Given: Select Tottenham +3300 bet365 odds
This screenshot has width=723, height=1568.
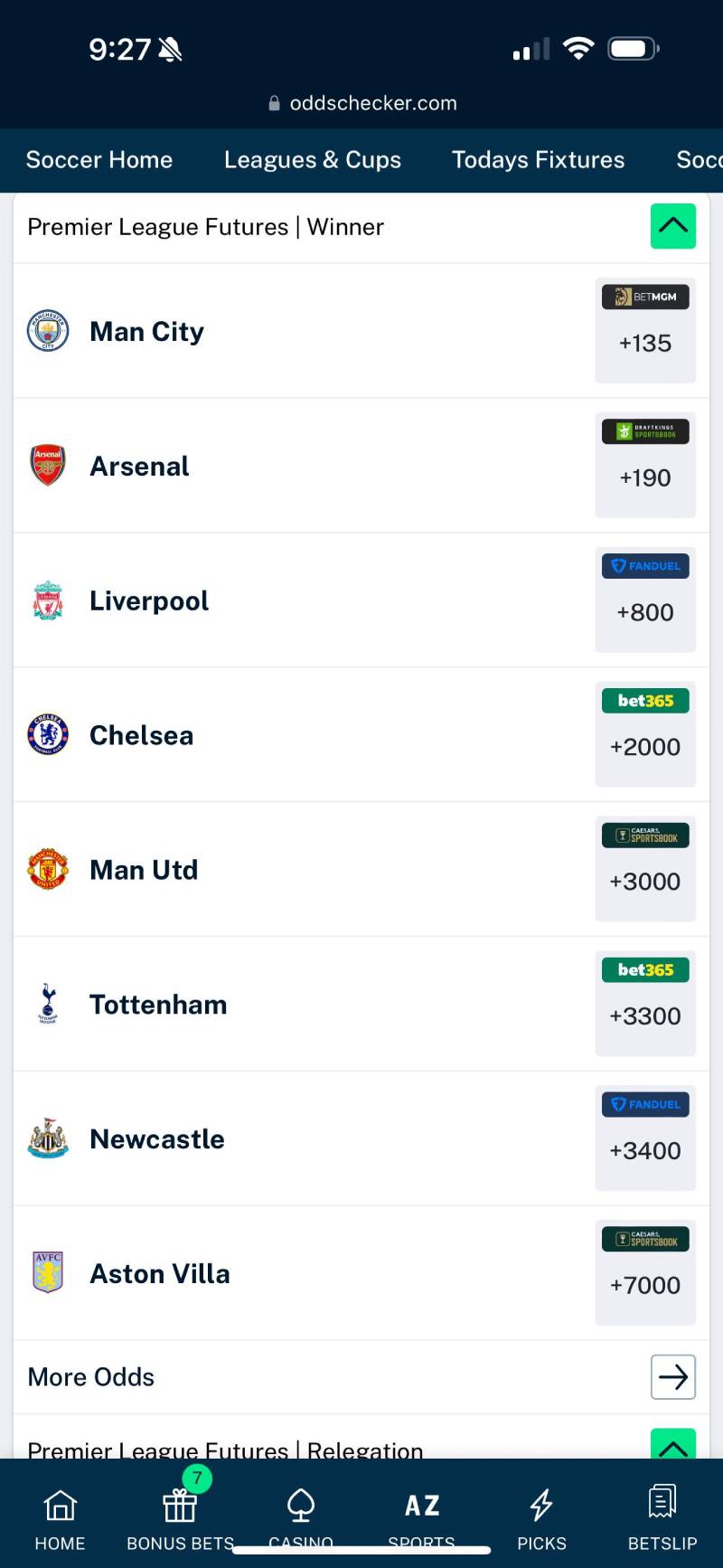Looking at the screenshot, I should coord(645,1004).
